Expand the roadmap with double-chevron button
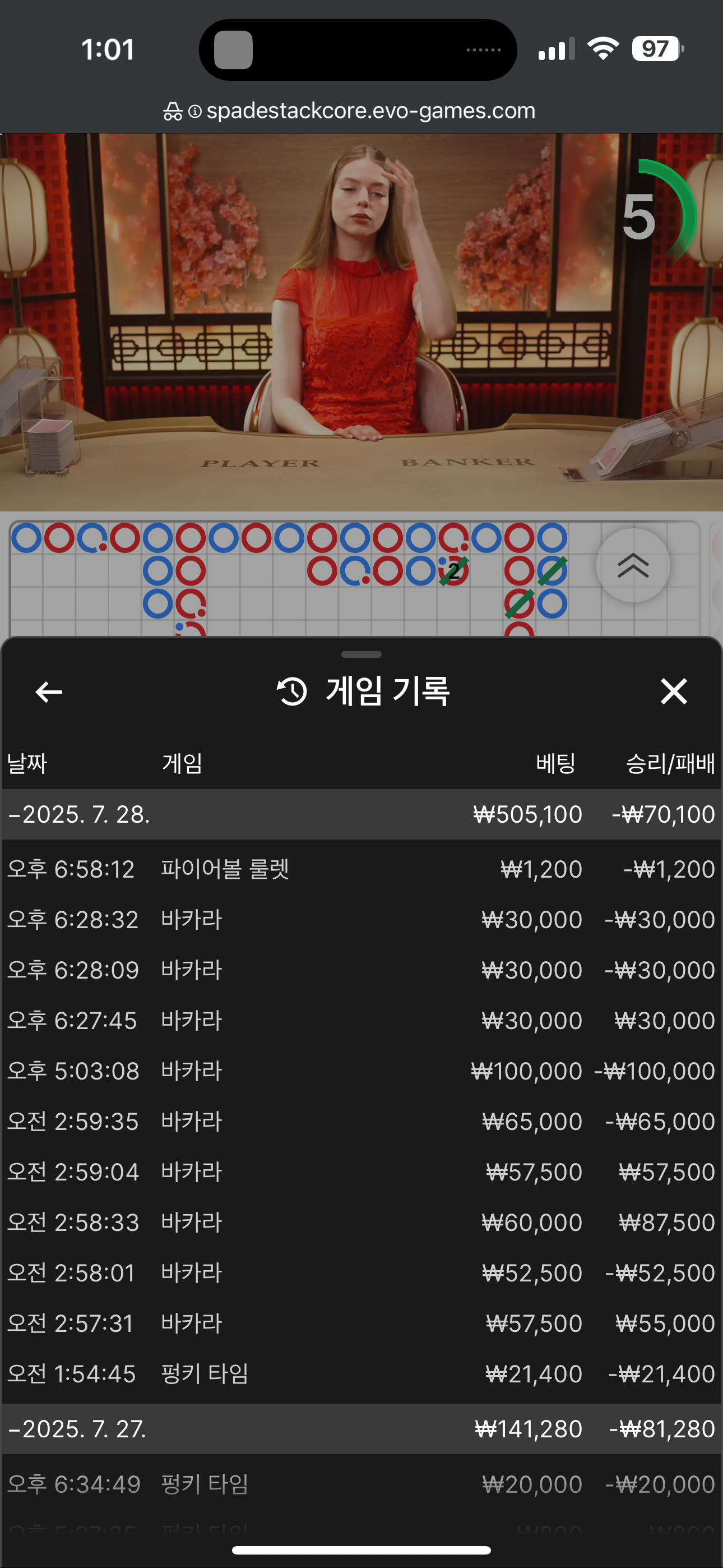723x1568 pixels. 633,565
